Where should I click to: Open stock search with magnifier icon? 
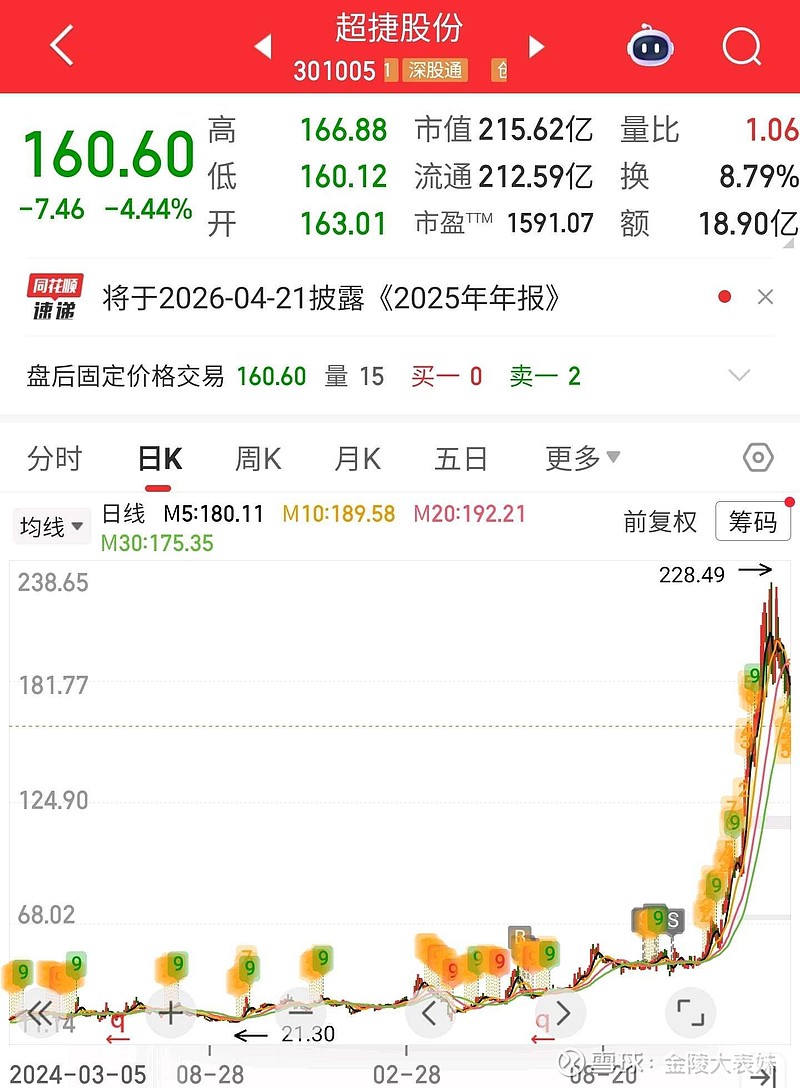point(741,46)
